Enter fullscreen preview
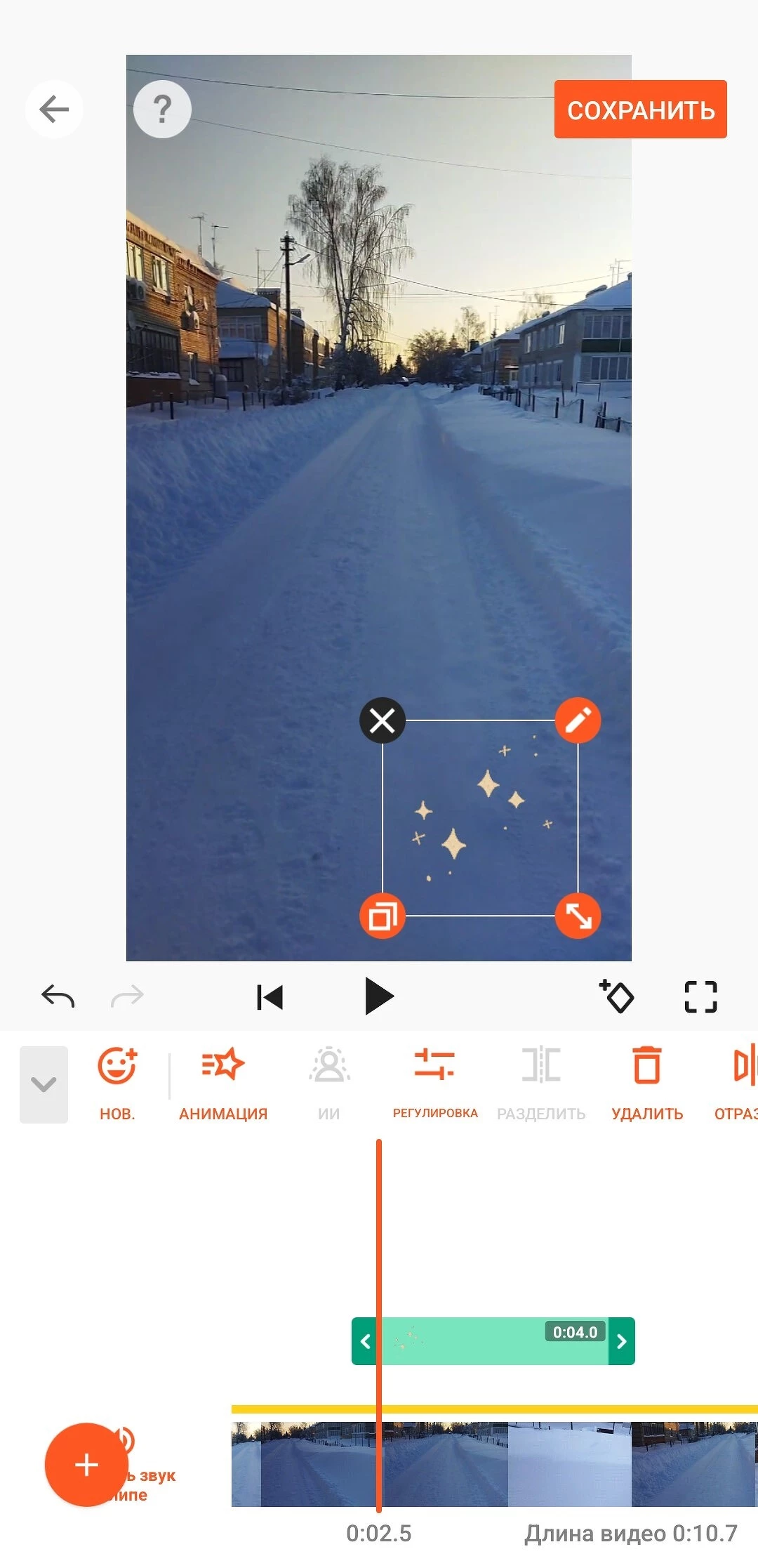 click(x=700, y=996)
